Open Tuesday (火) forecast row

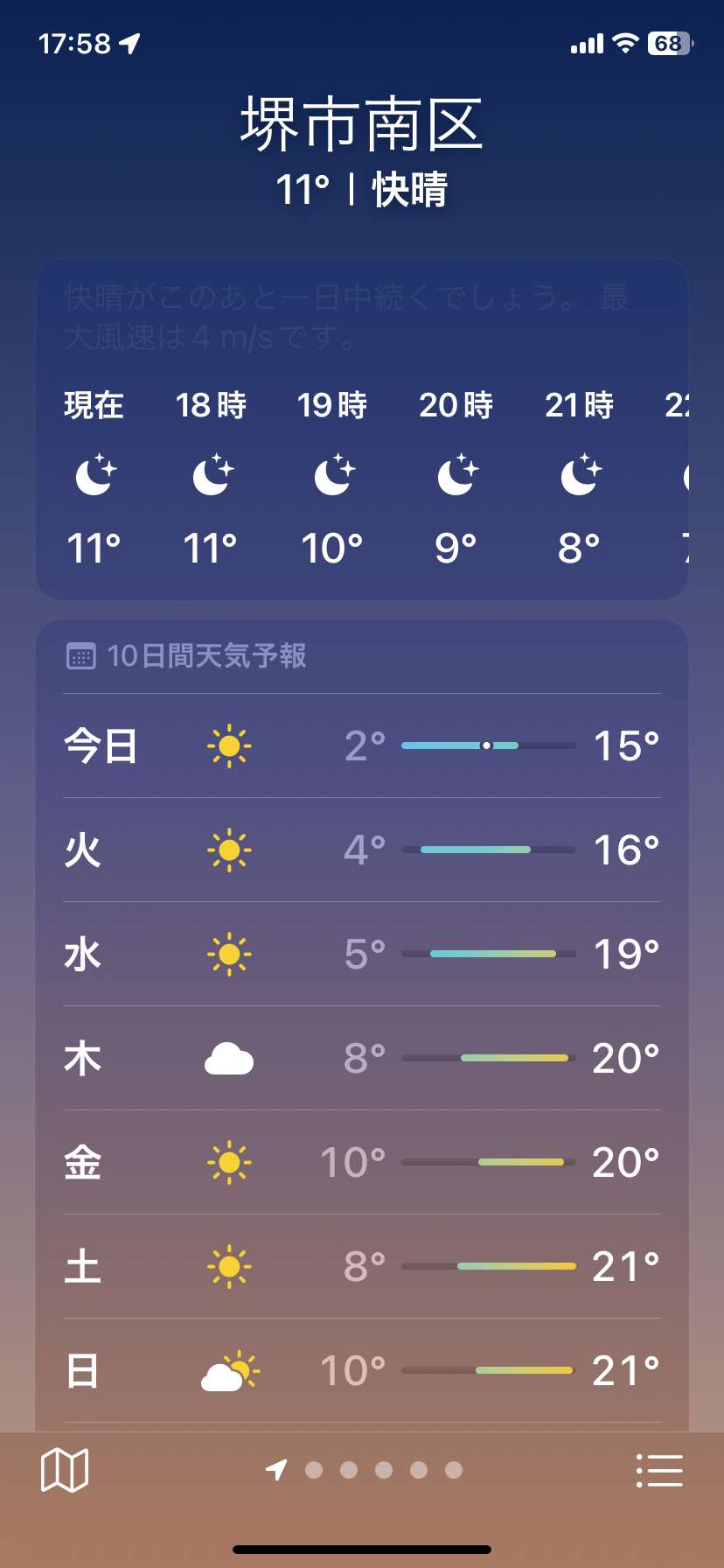(362, 850)
